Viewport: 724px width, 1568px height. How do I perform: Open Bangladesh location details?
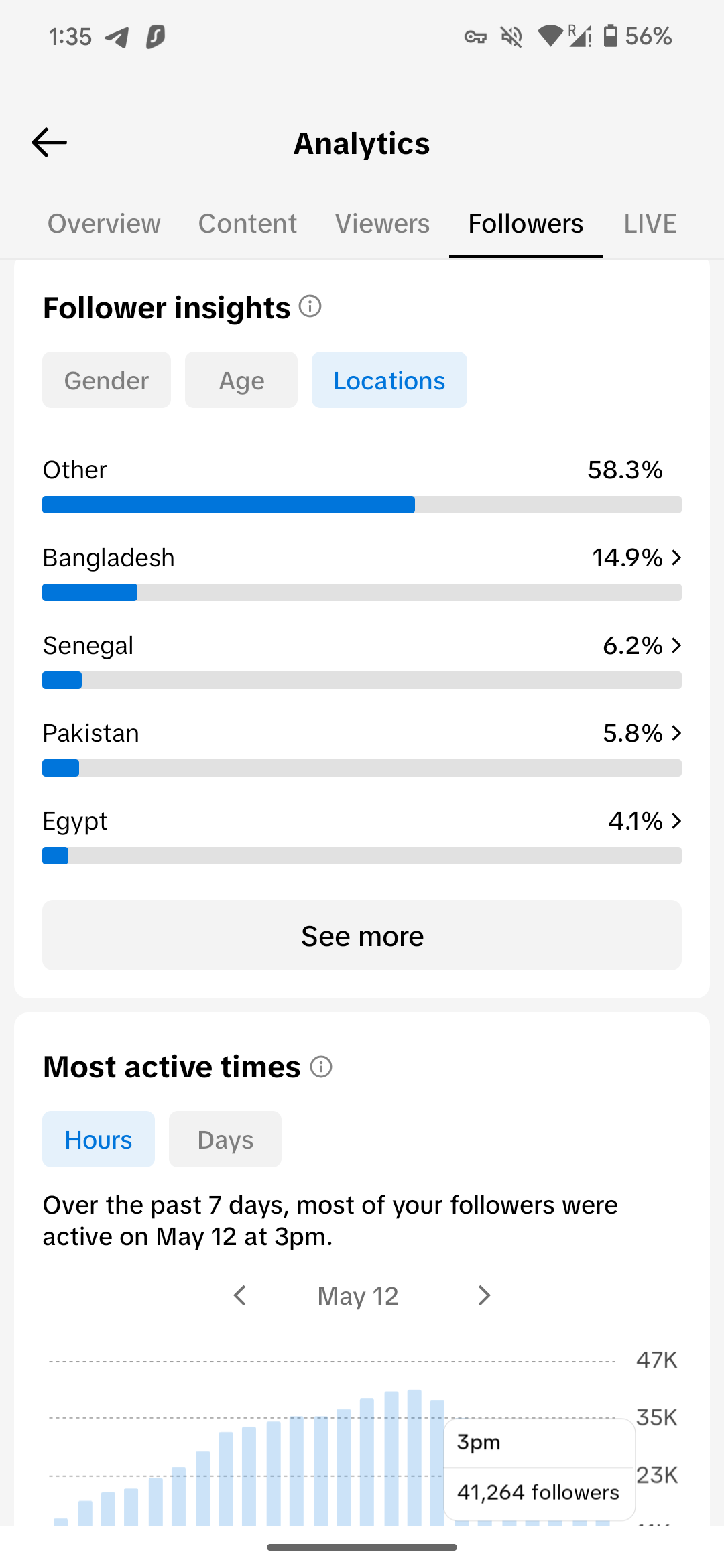pos(362,572)
